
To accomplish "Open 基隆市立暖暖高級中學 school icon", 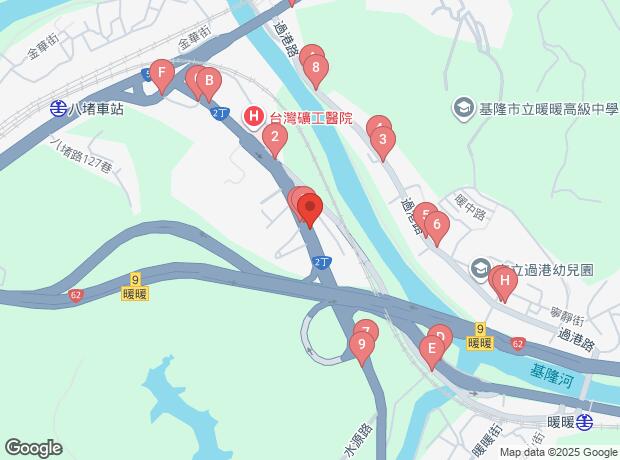I will pyautogui.click(x=463, y=106).
